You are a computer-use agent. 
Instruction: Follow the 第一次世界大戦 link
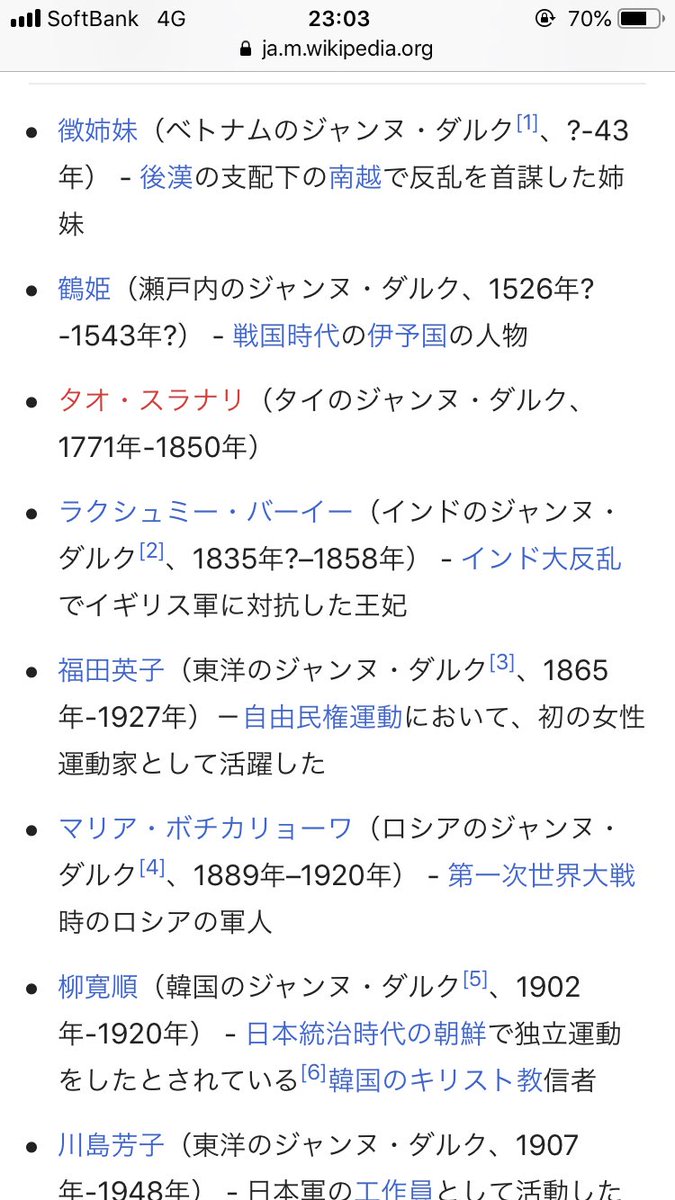pos(541,875)
